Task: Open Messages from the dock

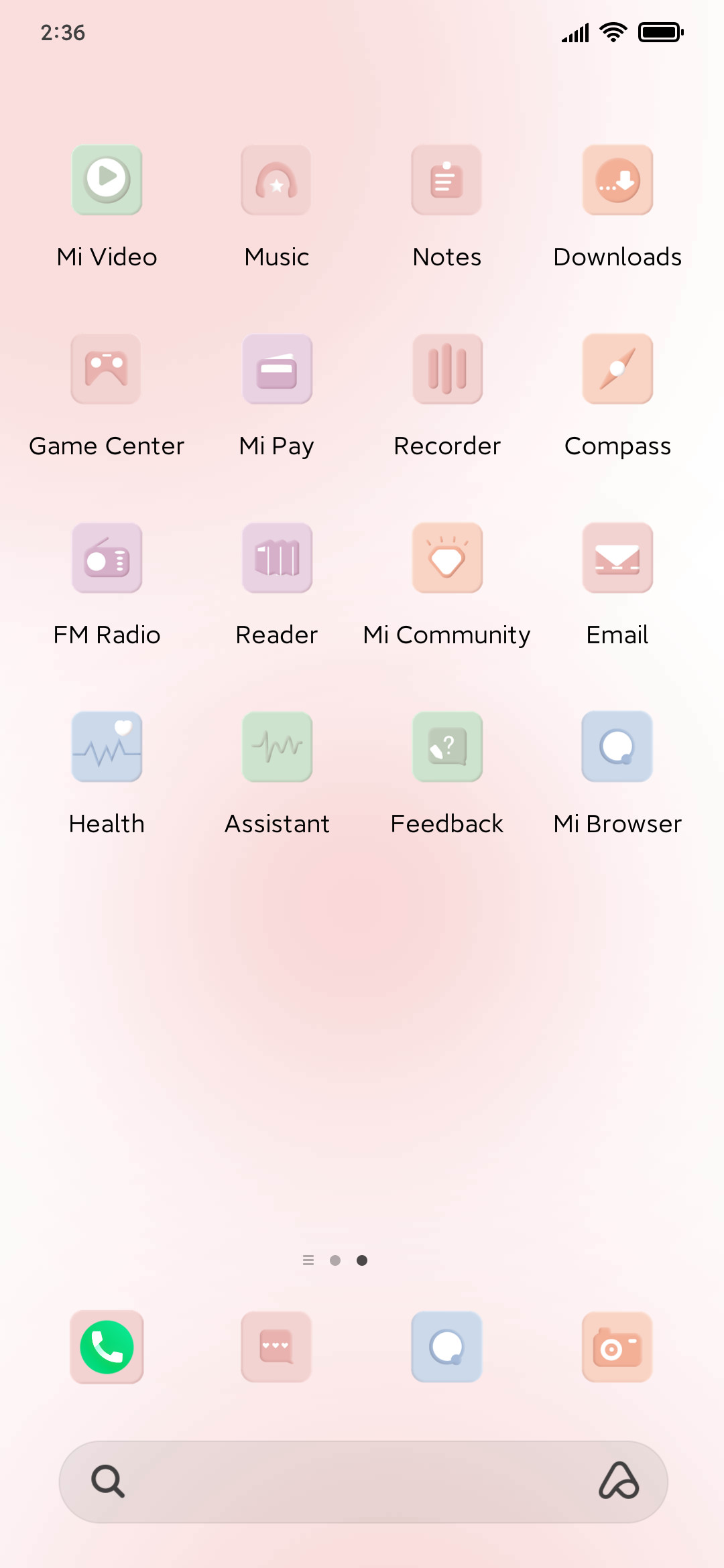Action: 276,1347
